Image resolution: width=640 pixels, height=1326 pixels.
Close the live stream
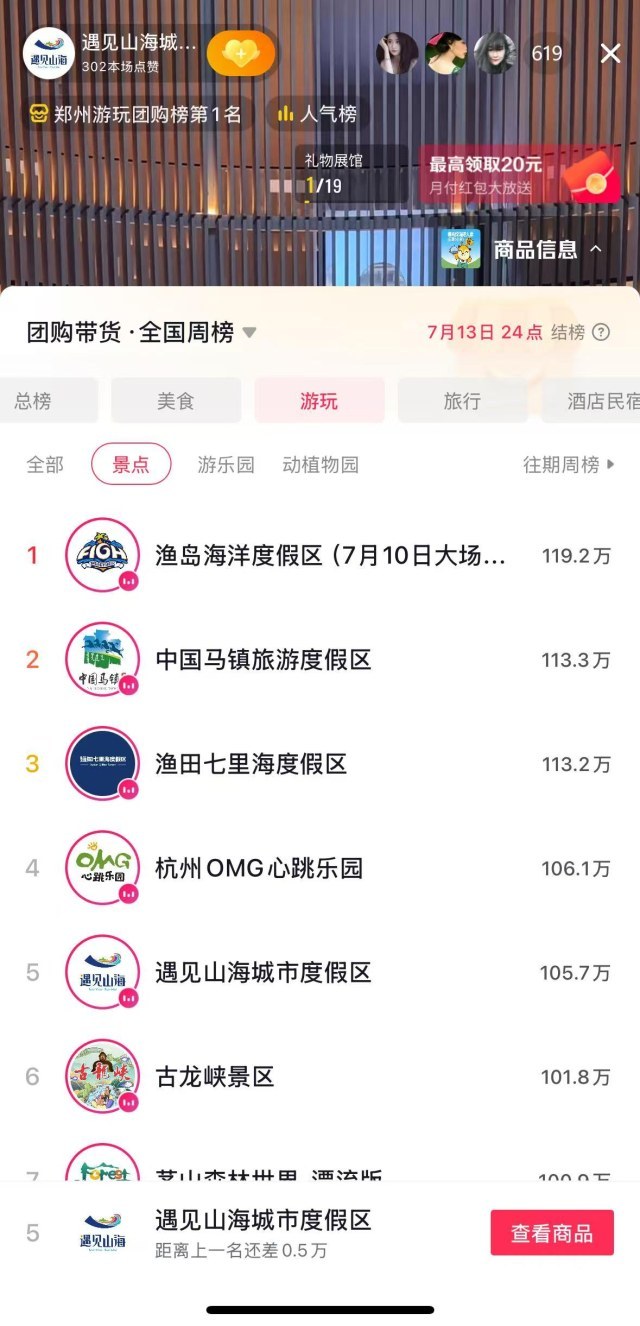pos(610,53)
